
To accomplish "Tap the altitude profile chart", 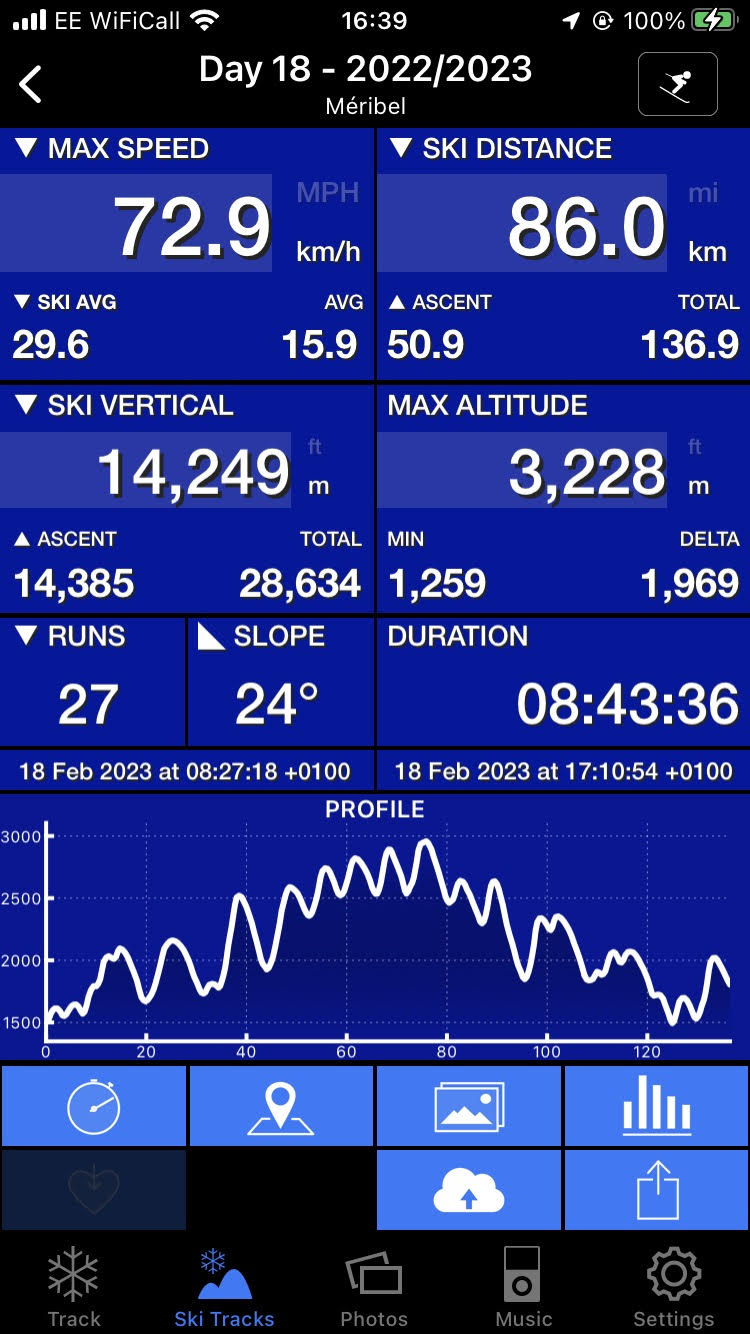I will click(375, 927).
